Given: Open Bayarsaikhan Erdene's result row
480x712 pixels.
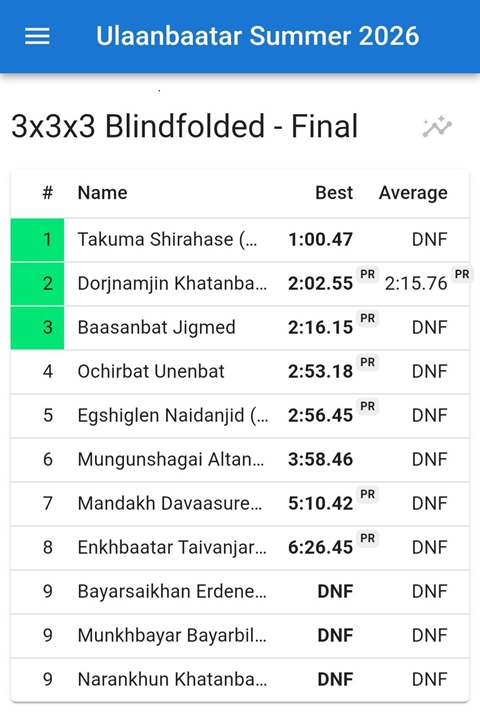Looking at the screenshot, I should tap(240, 592).
